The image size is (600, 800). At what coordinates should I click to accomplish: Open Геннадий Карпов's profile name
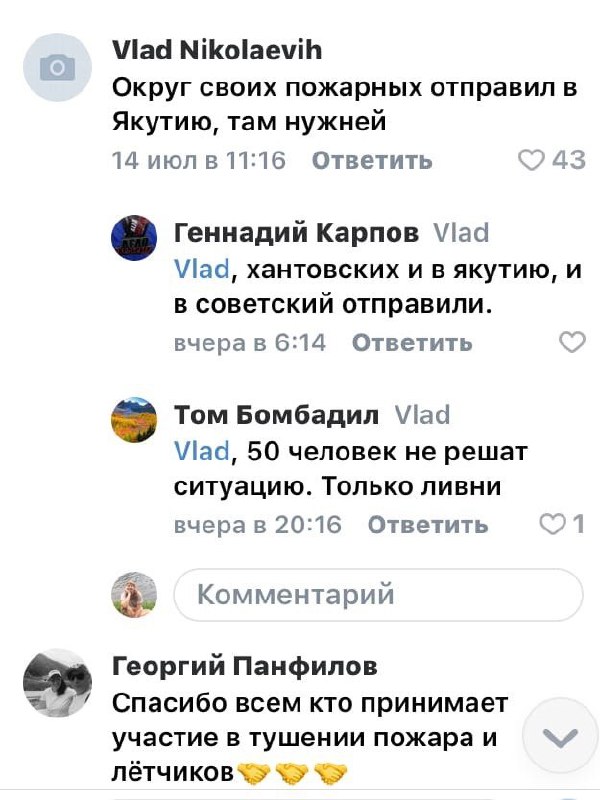click(x=297, y=233)
